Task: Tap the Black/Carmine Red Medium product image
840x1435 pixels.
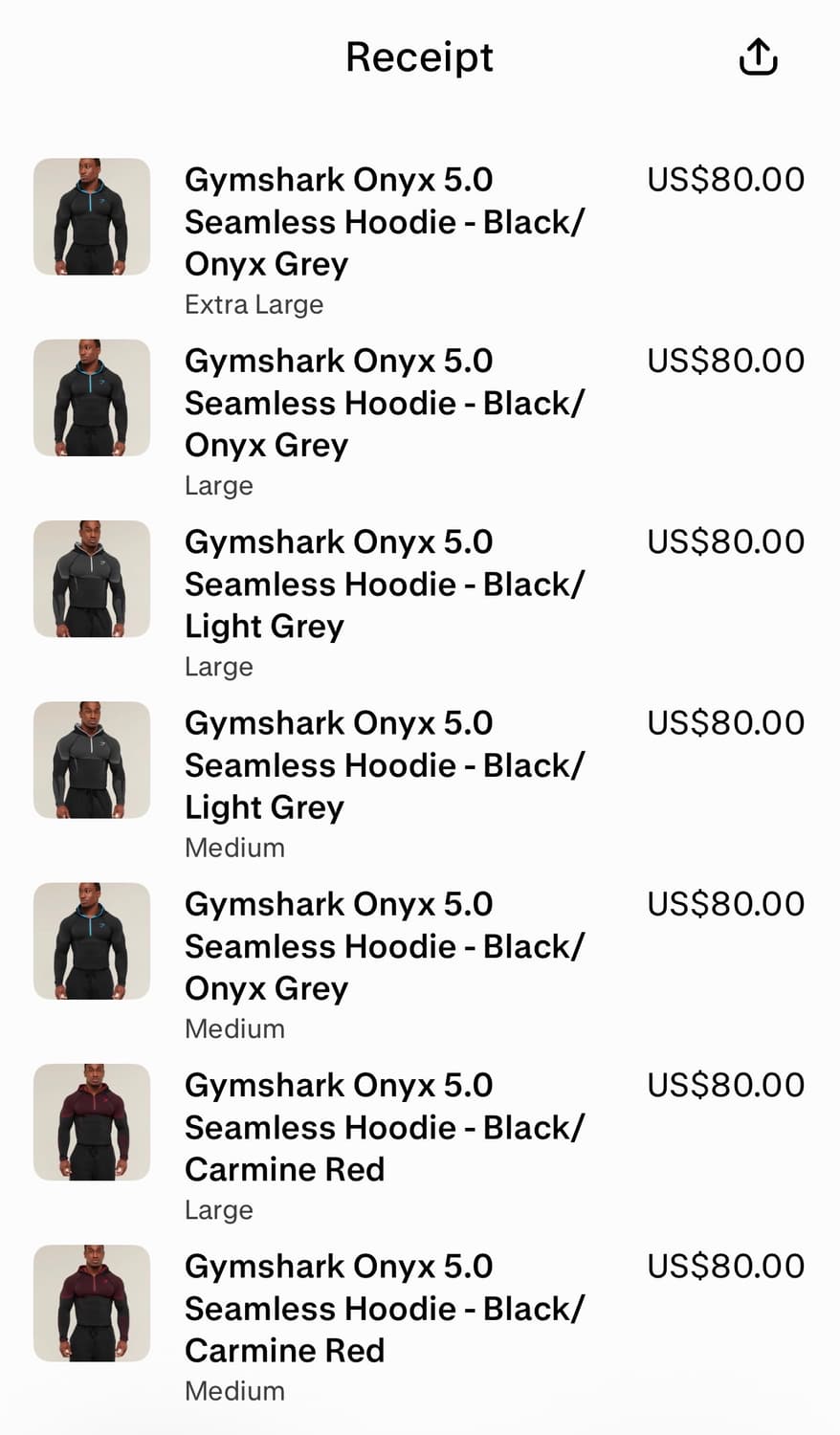Action: [92, 1303]
